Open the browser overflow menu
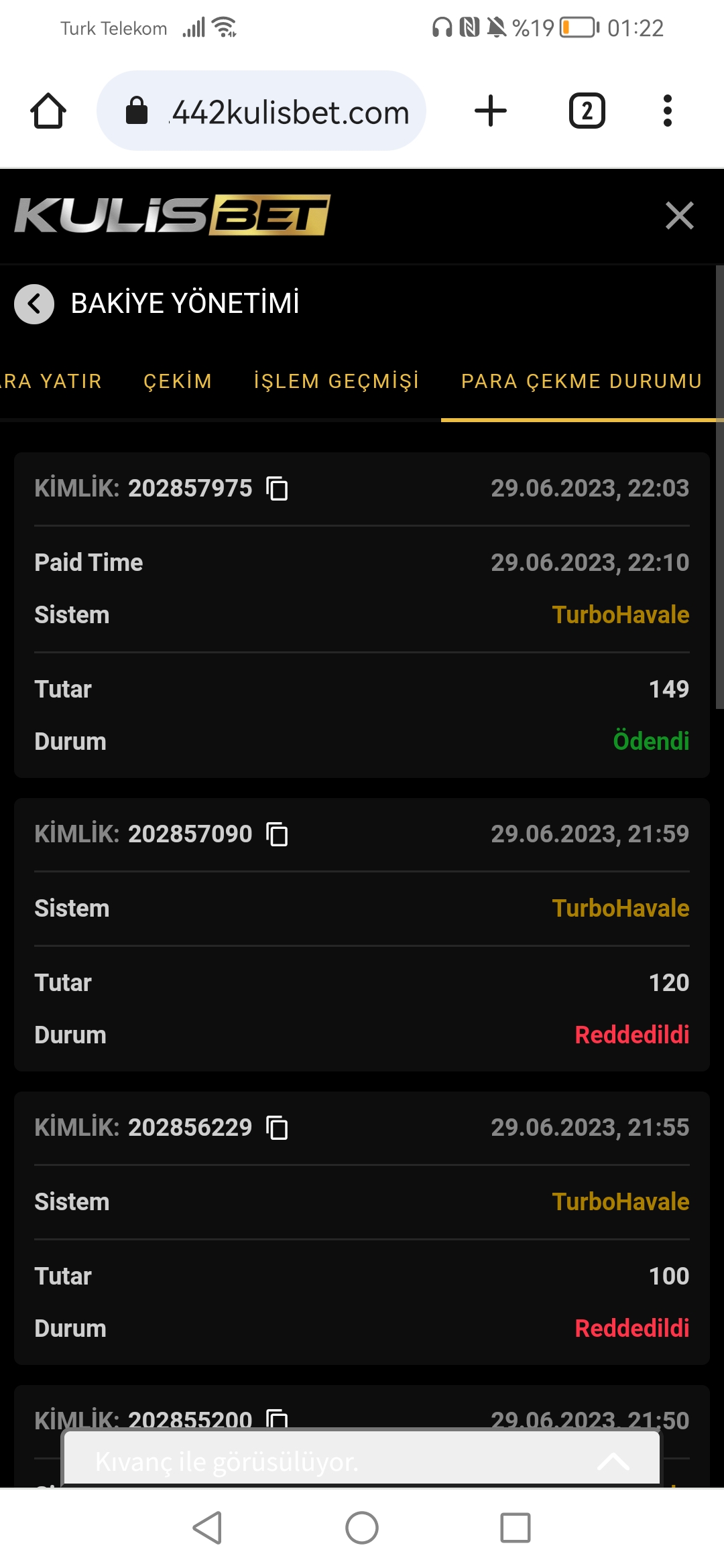This screenshot has width=724, height=1568. [x=667, y=111]
